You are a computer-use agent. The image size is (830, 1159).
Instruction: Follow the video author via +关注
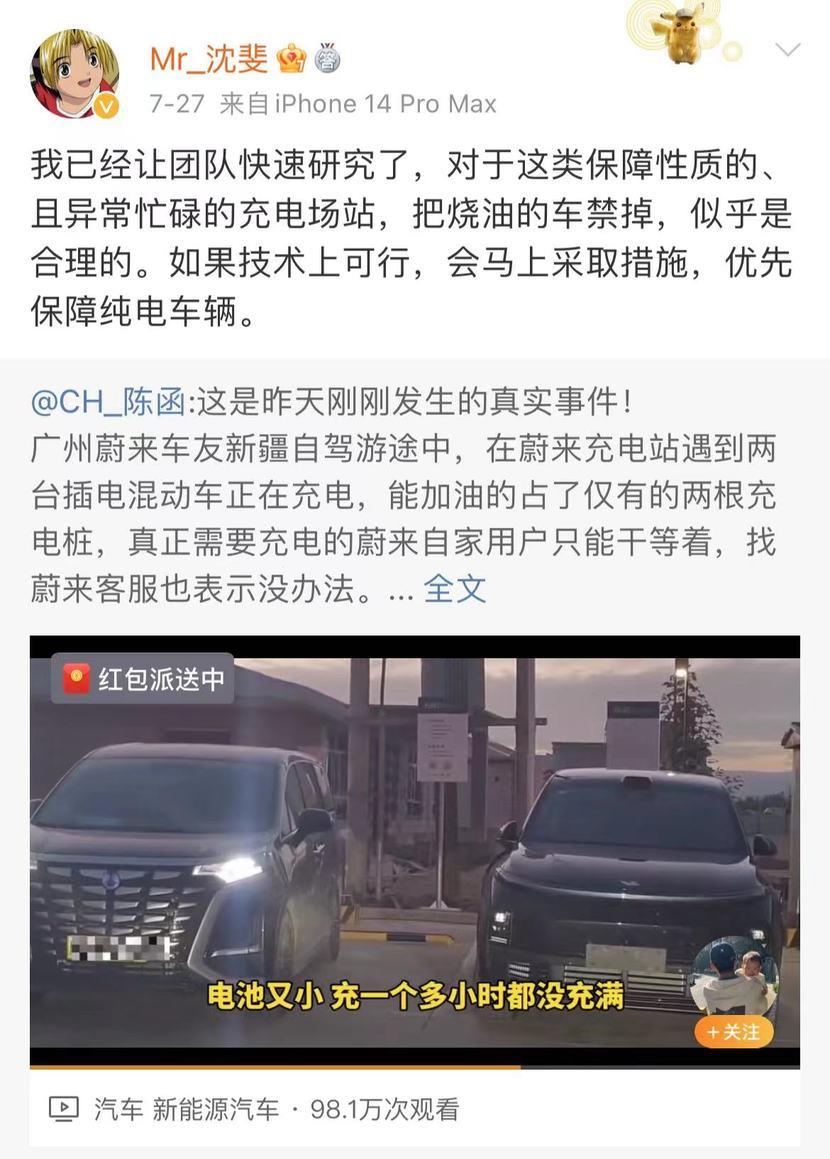(x=733, y=1031)
